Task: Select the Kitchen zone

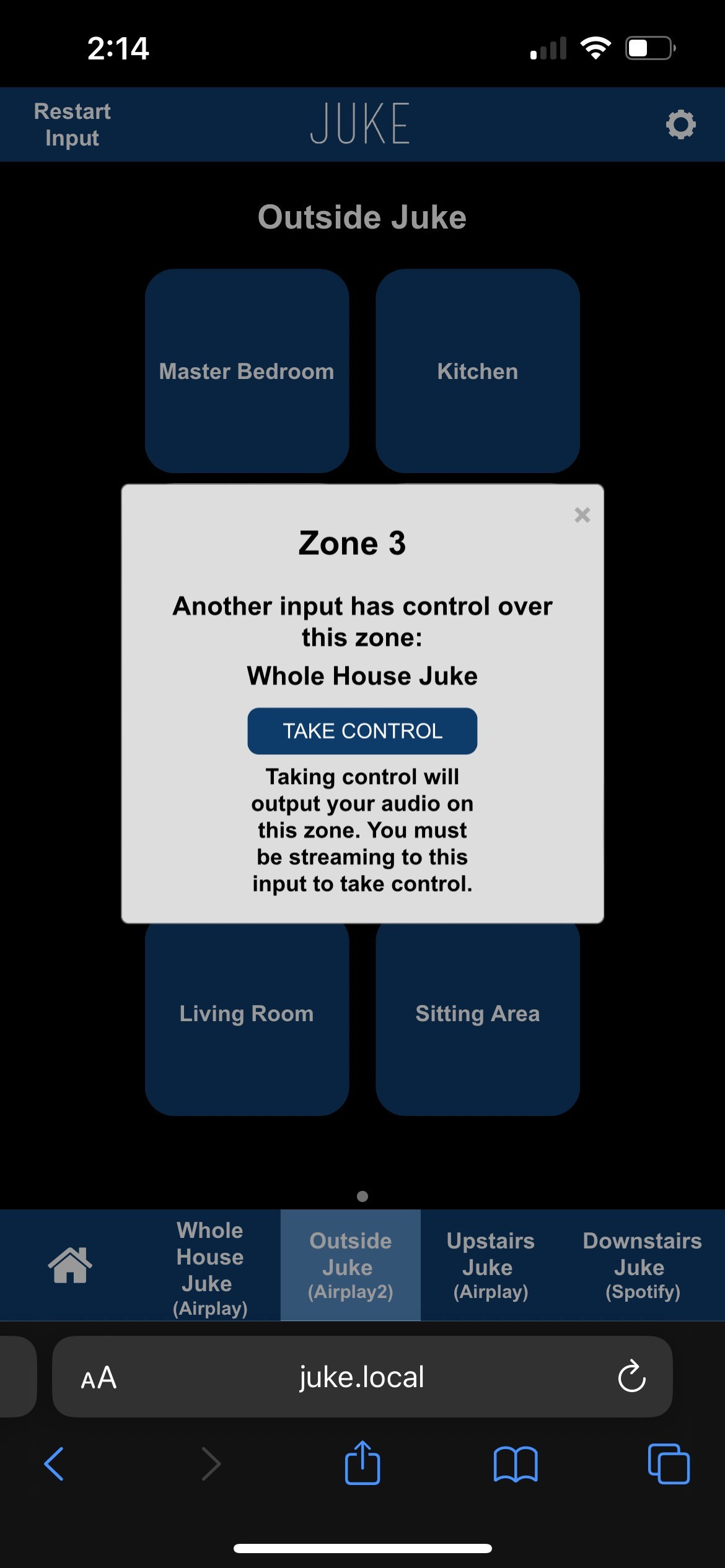Action: pos(477,371)
